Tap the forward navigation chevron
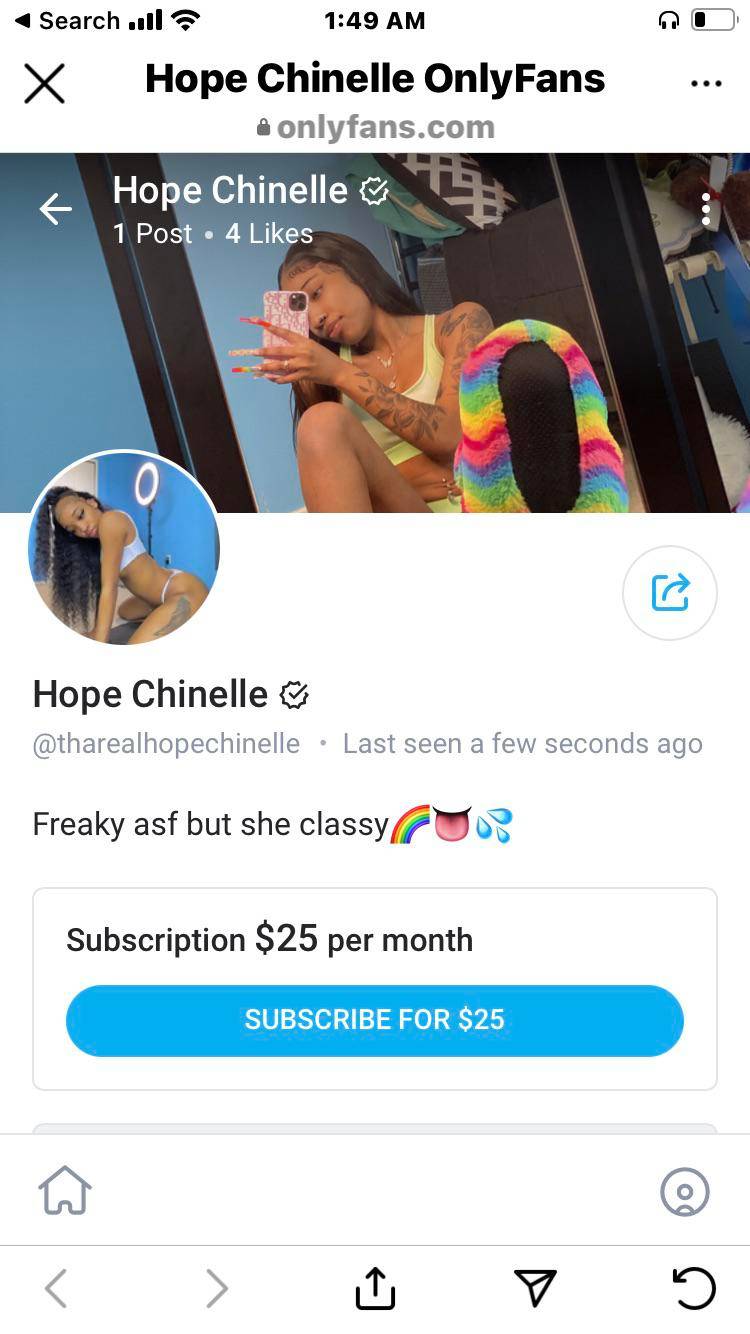 pyautogui.click(x=217, y=1288)
